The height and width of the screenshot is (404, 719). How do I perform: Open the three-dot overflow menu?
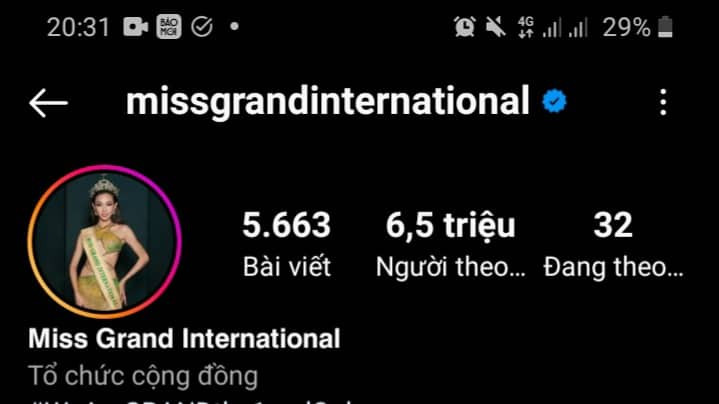pyautogui.click(x=663, y=102)
